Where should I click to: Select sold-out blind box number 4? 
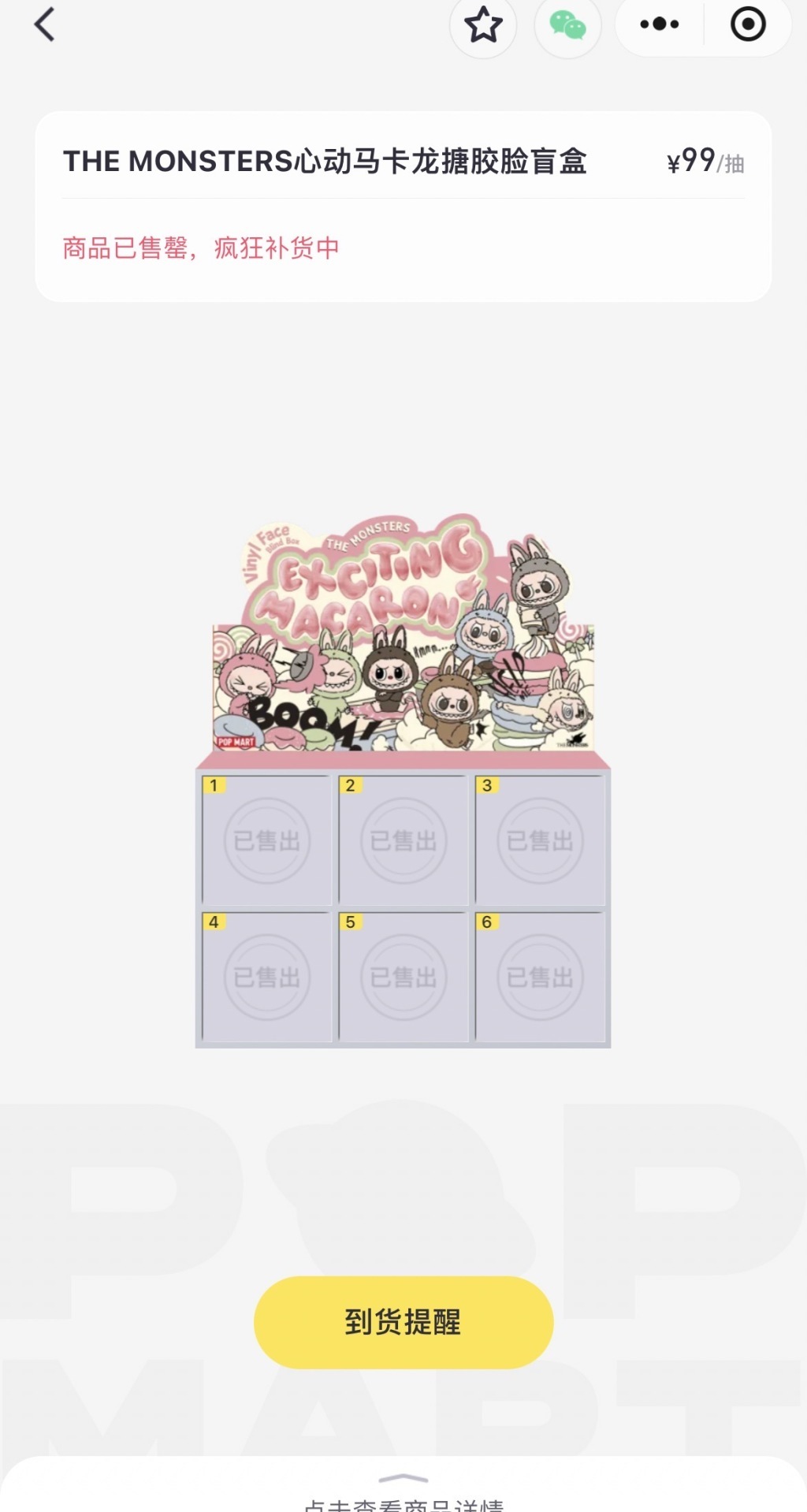[267, 978]
